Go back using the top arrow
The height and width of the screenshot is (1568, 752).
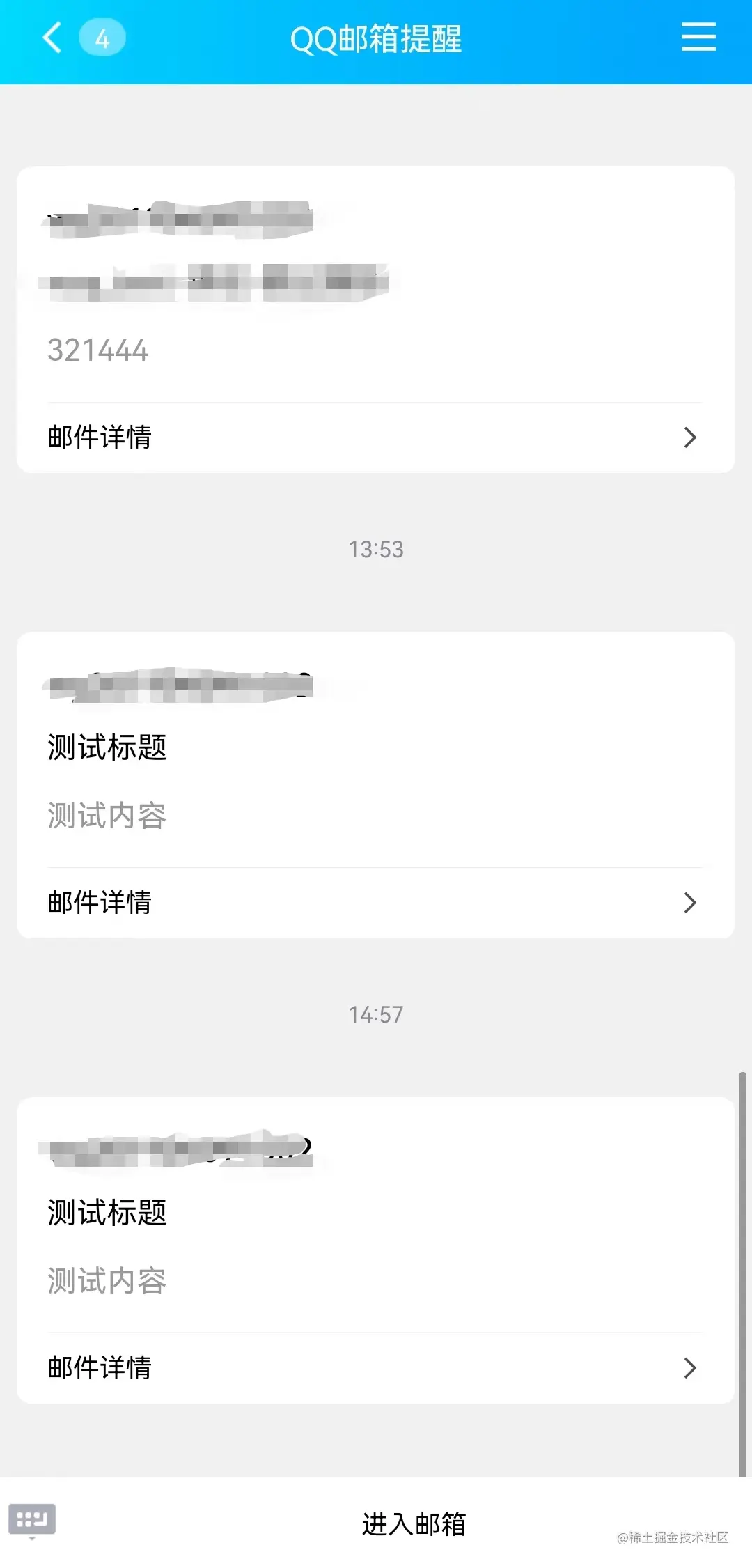53,38
